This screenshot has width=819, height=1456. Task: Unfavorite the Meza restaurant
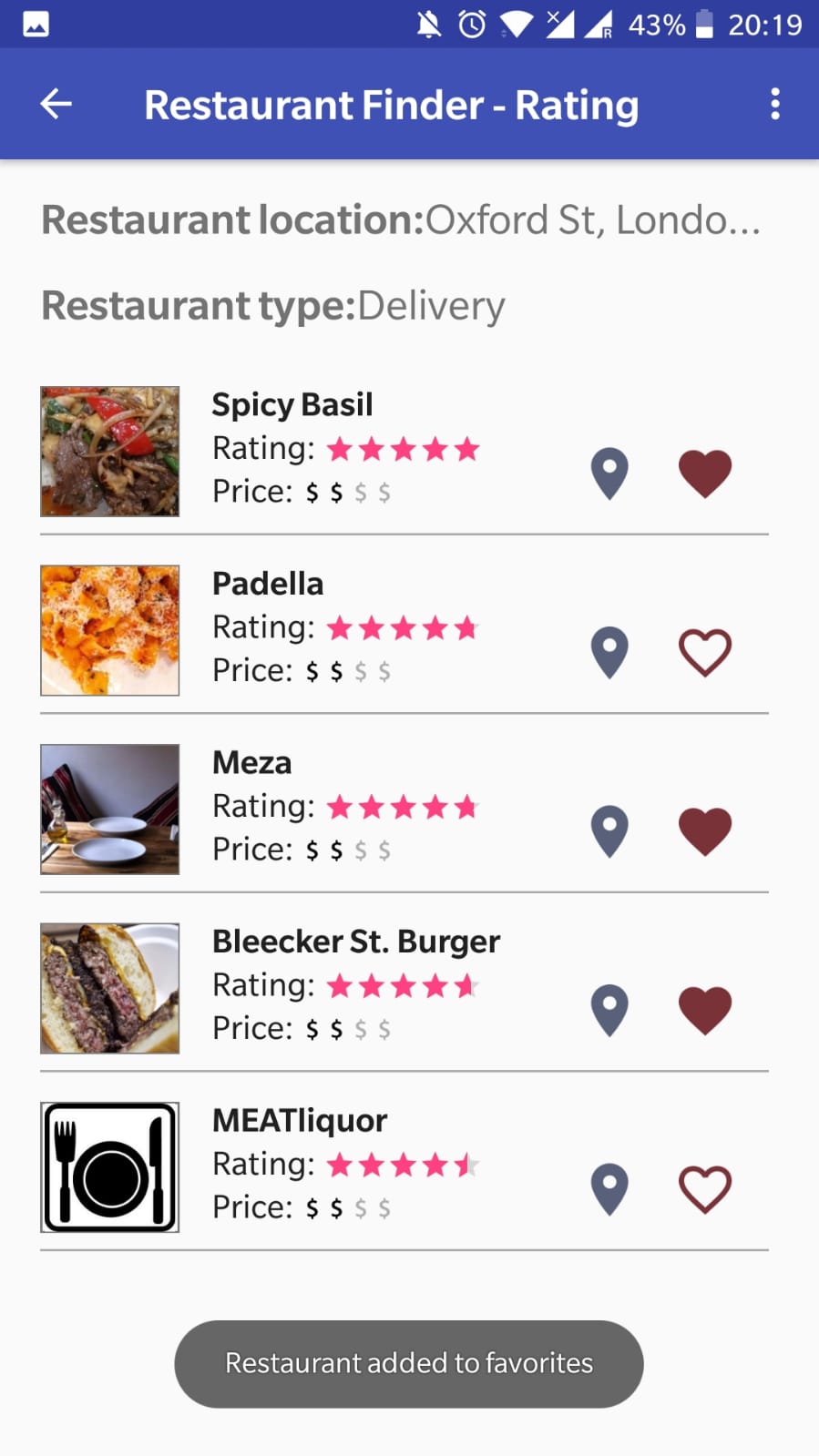coord(705,831)
